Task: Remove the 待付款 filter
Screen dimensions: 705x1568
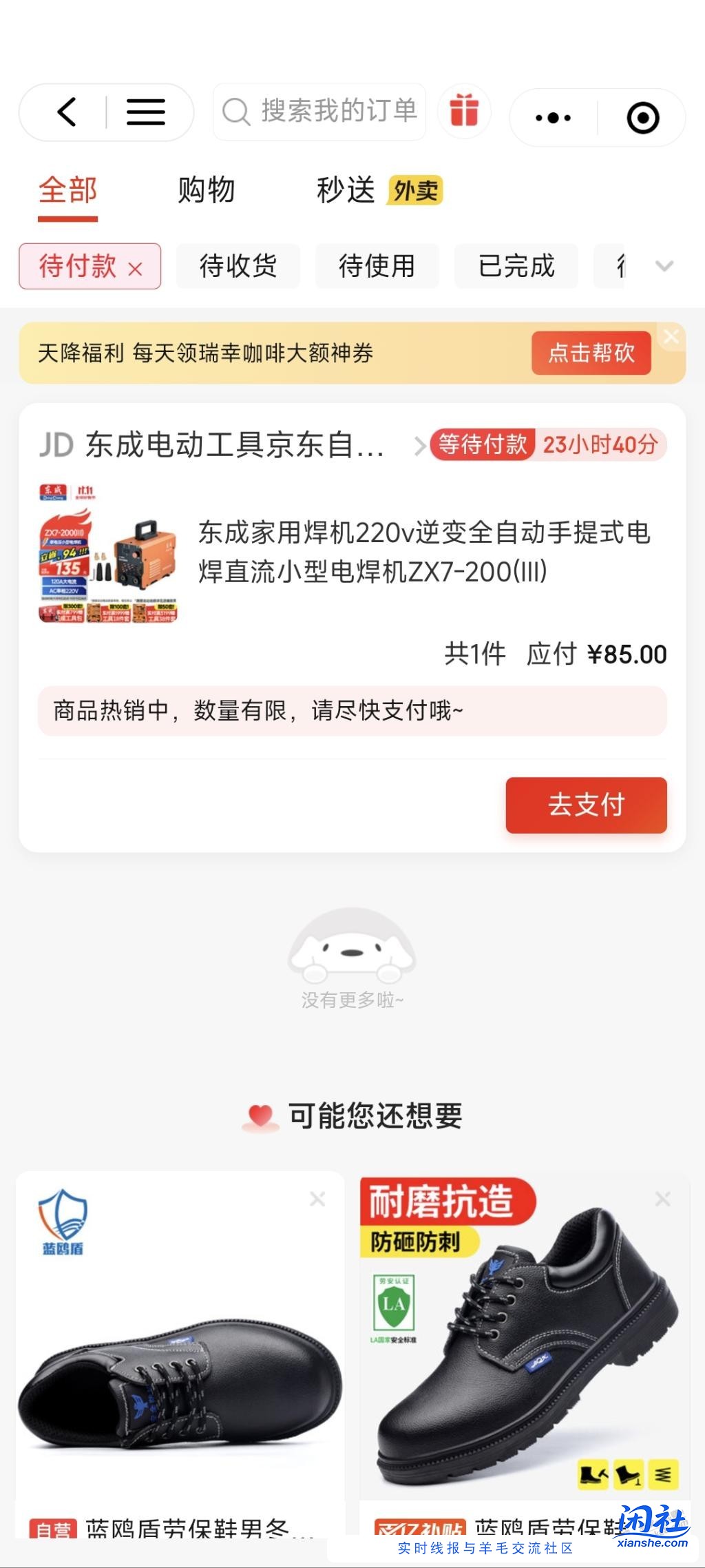Action: click(136, 267)
